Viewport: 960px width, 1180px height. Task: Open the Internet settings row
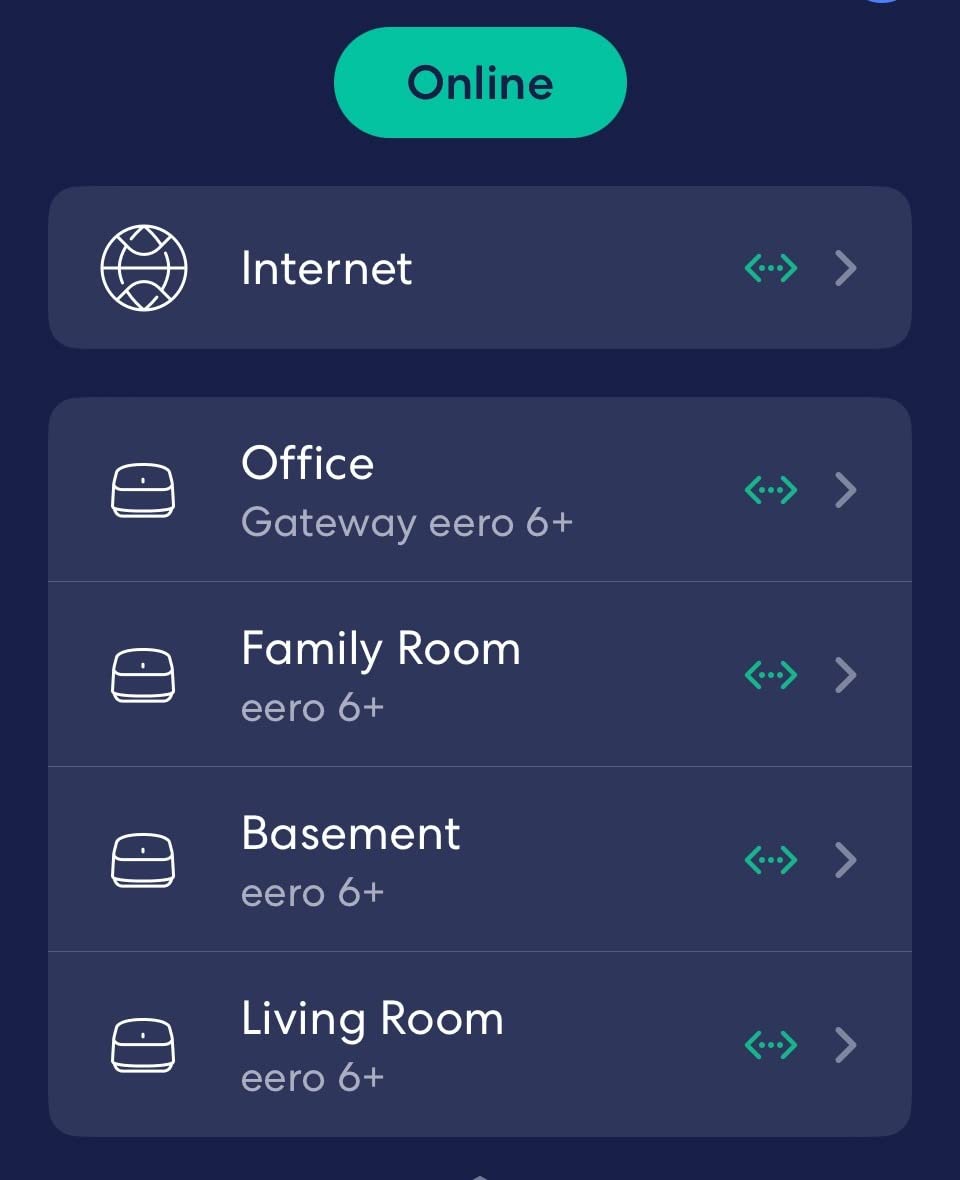pyautogui.click(x=480, y=267)
